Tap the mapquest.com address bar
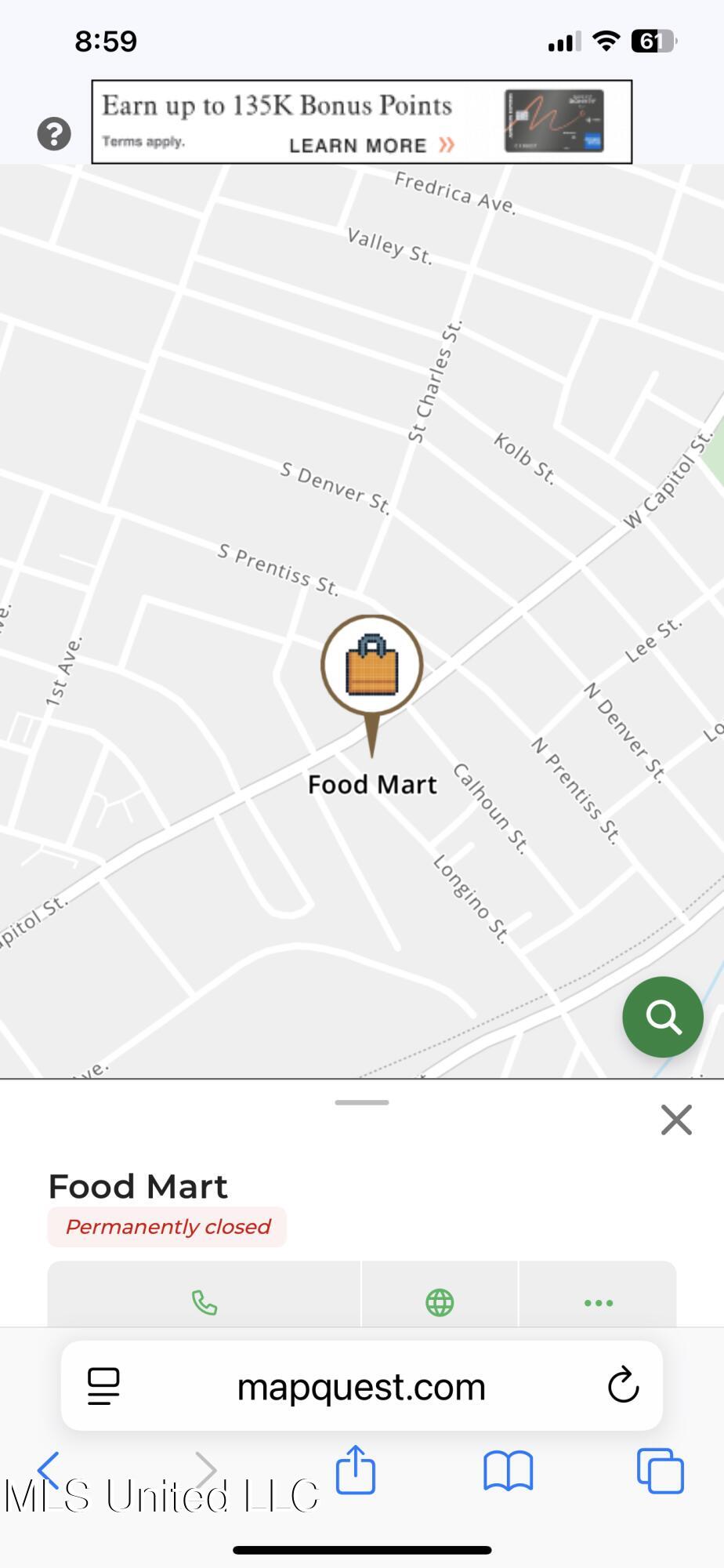The image size is (724, 1568). (x=361, y=1386)
